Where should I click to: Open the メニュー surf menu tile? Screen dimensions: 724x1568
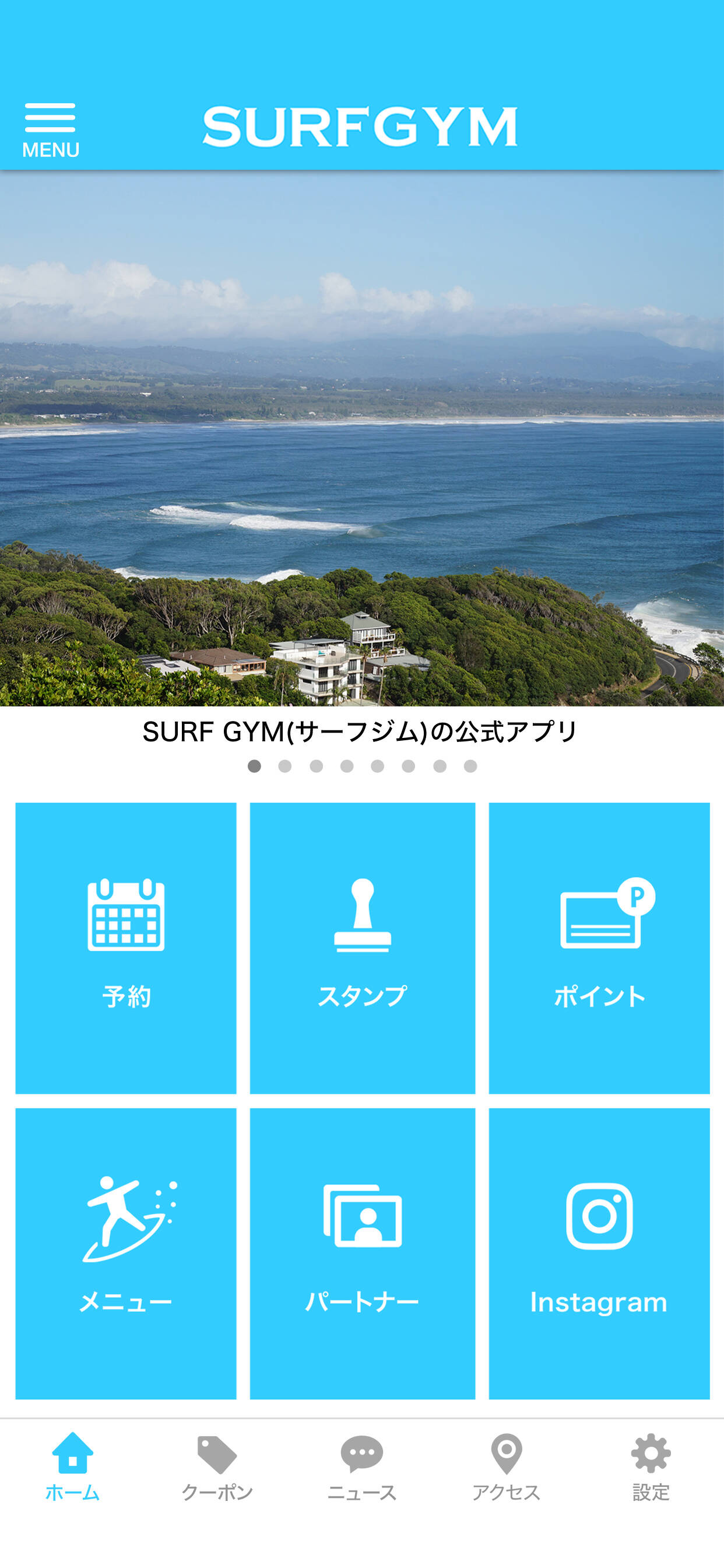click(126, 1252)
